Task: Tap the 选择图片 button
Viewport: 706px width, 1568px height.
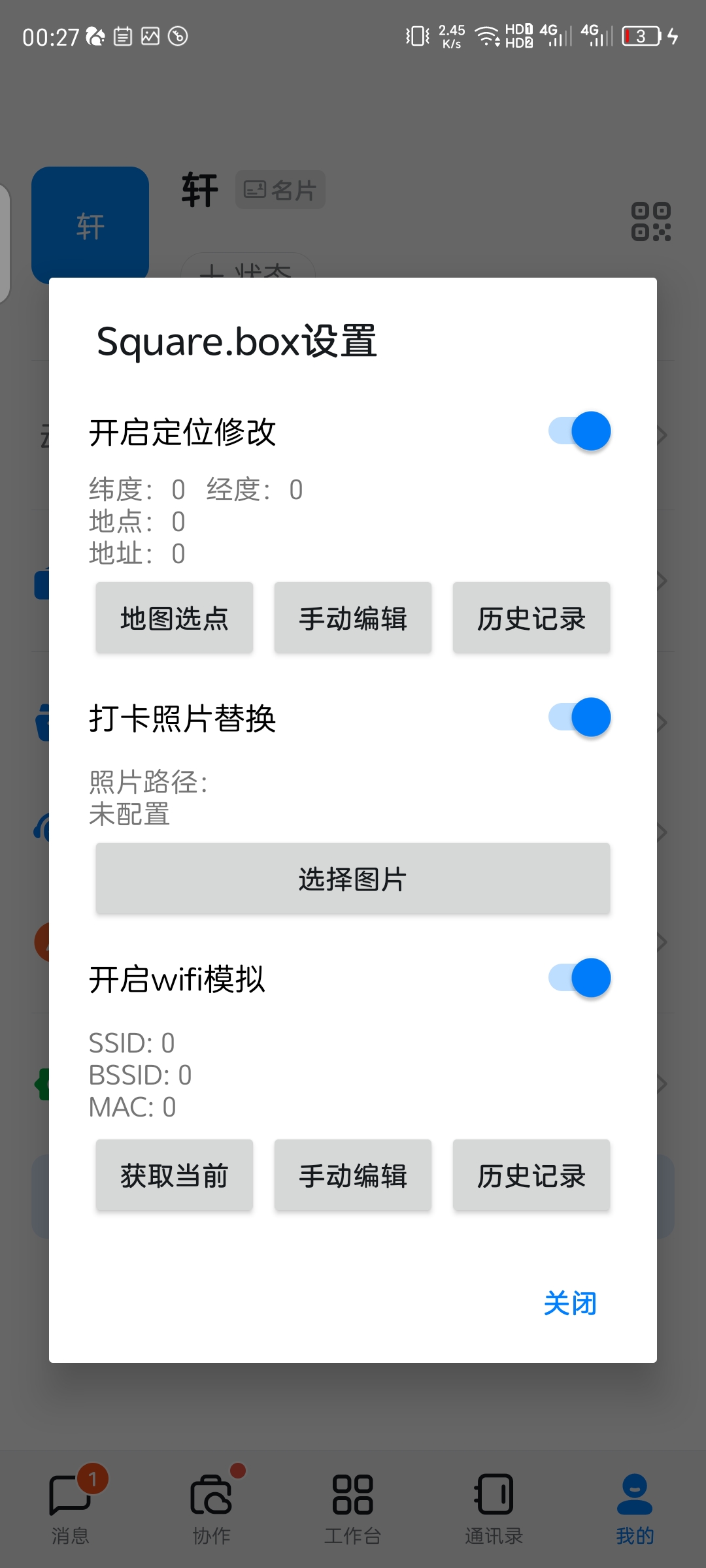Action: 353,879
